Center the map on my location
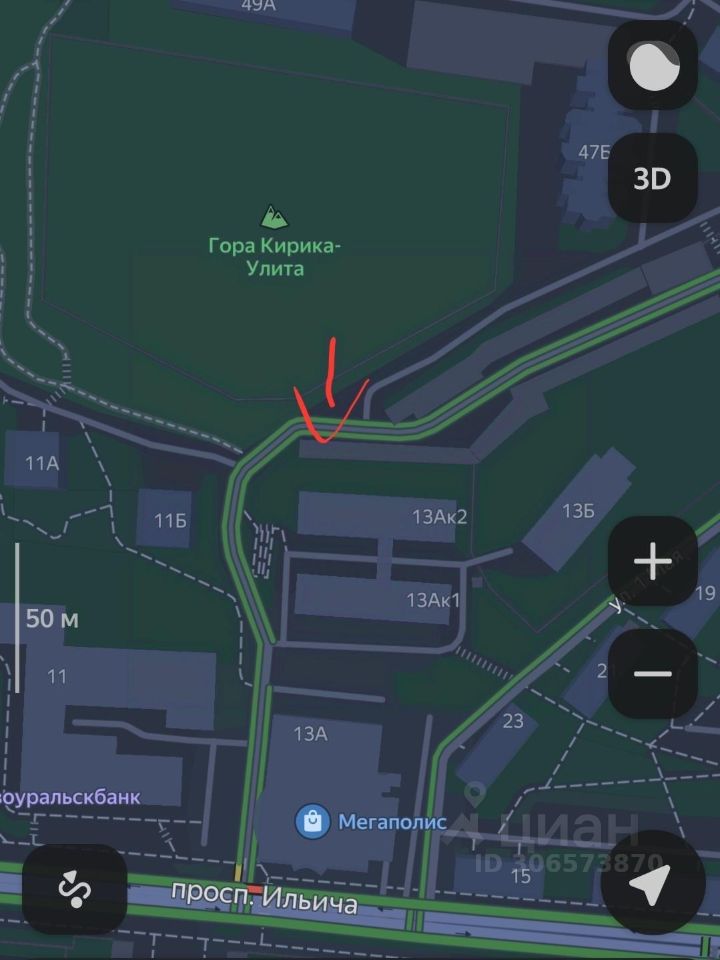The height and width of the screenshot is (960, 720). (653, 884)
